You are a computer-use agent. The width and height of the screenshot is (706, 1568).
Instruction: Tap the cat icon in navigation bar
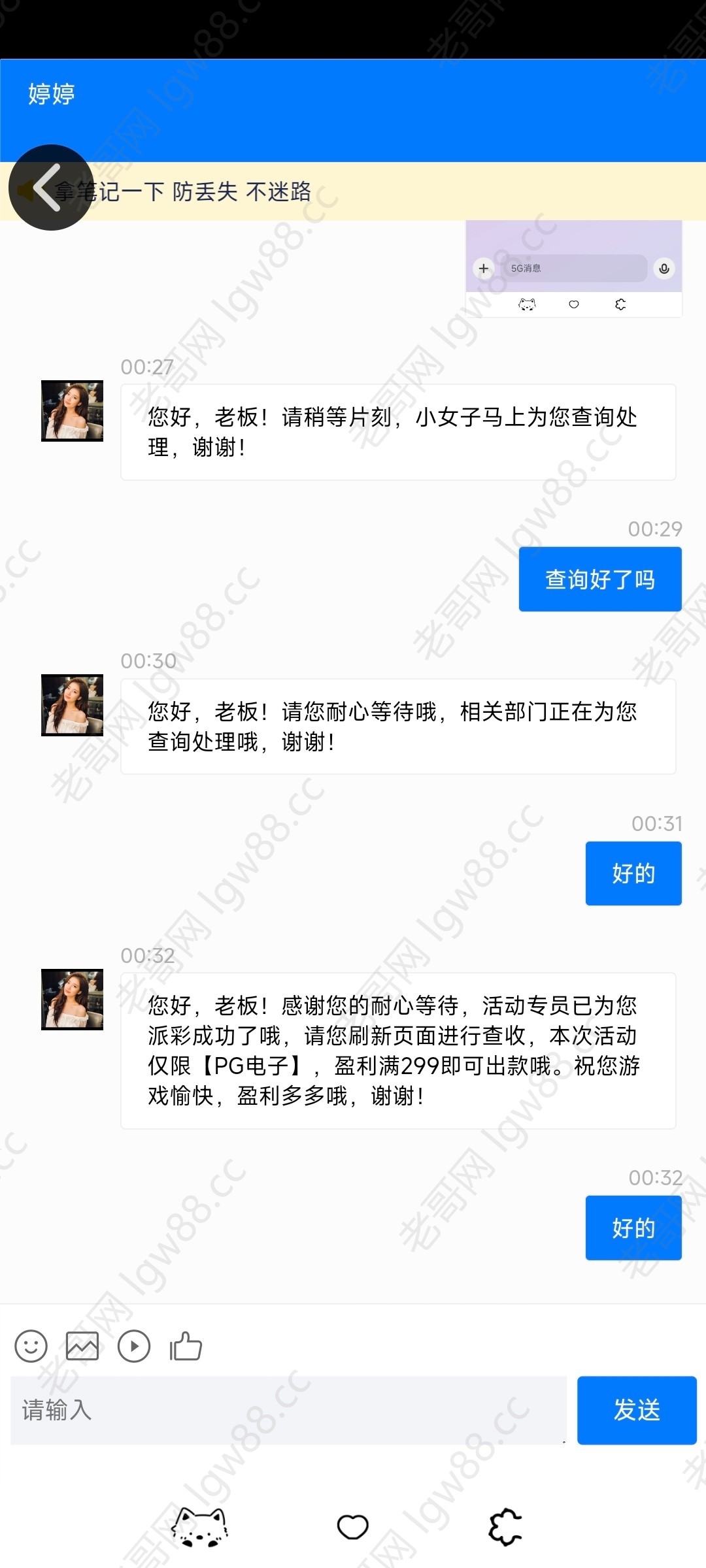tap(199, 1527)
